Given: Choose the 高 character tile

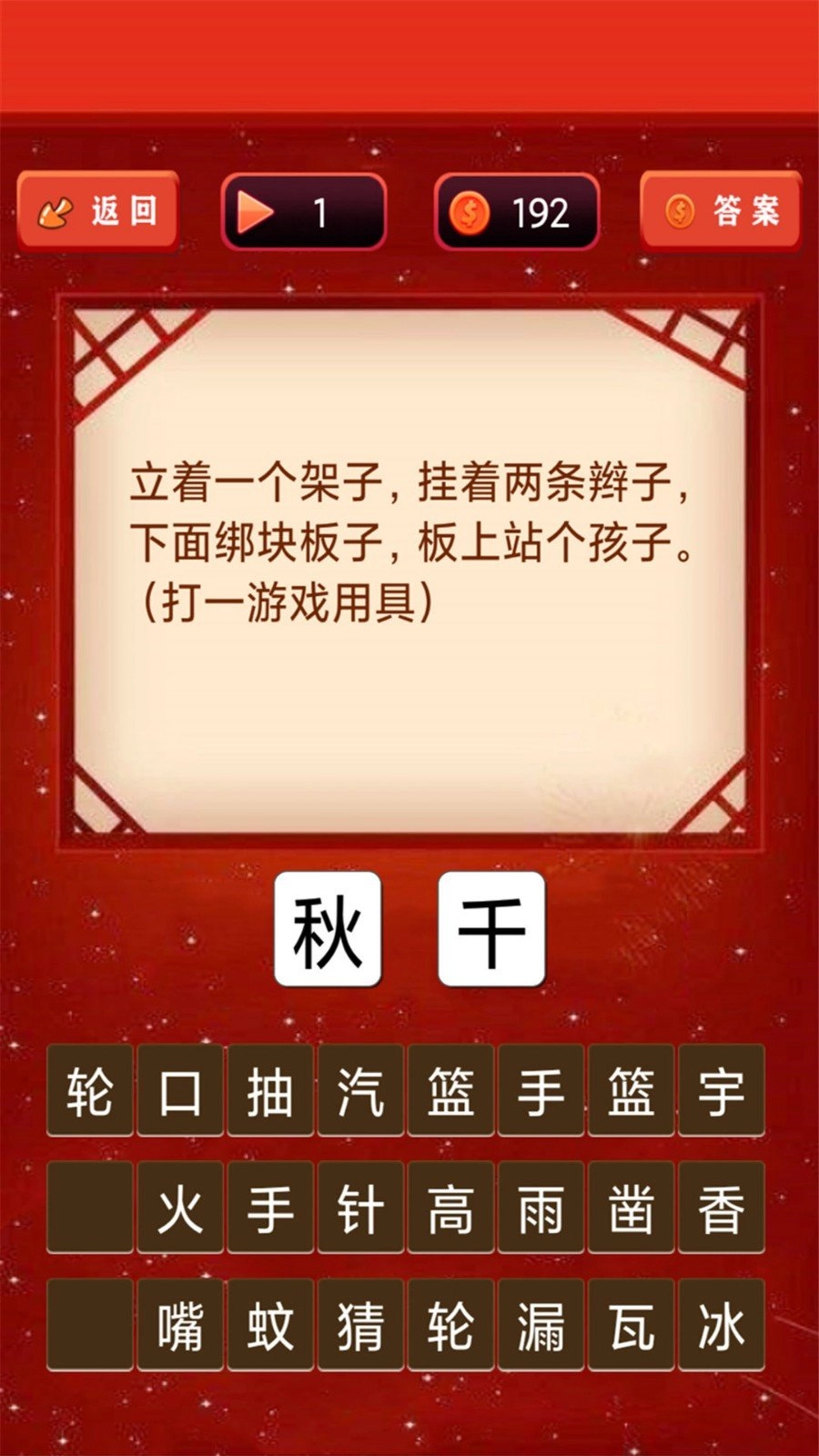Looking at the screenshot, I should click(x=450, y=1208).
